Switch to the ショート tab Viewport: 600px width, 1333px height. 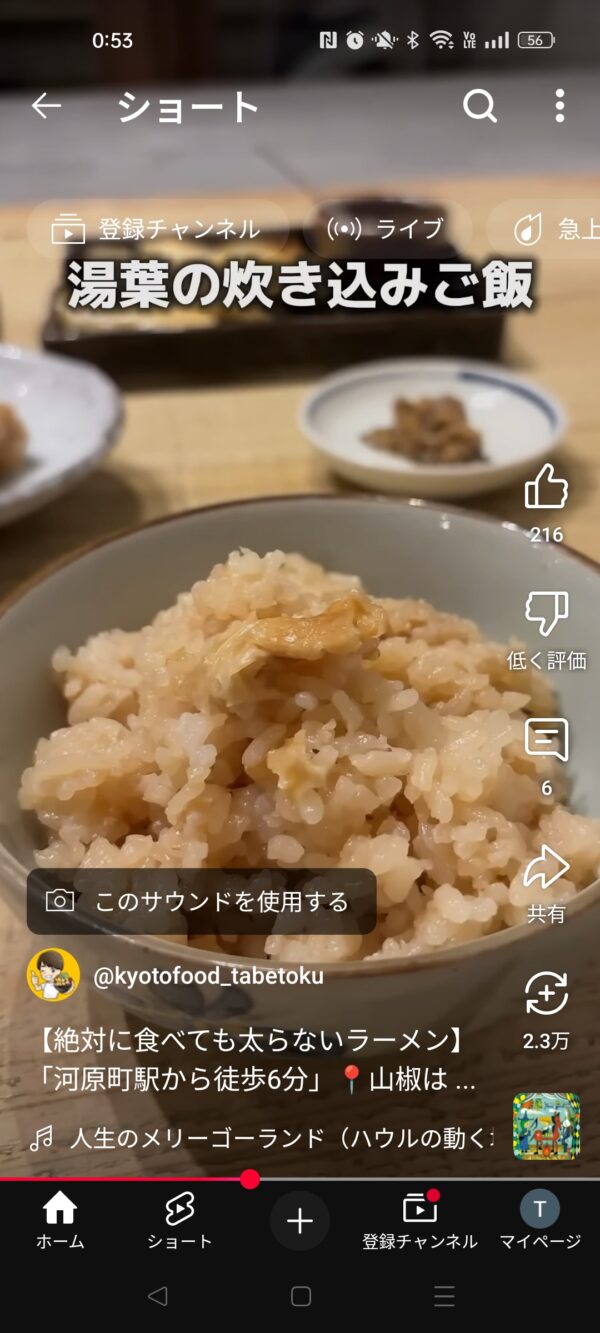tap(180, 1221)
